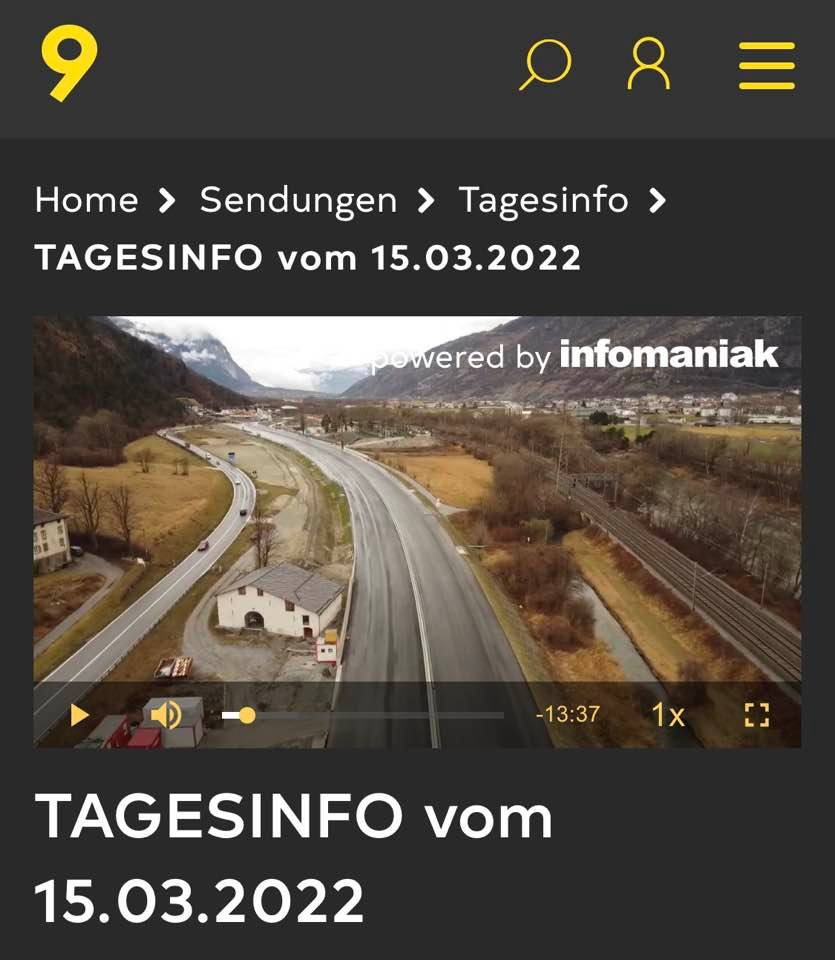Open the search magnifier icon

[x=545, y=64]
